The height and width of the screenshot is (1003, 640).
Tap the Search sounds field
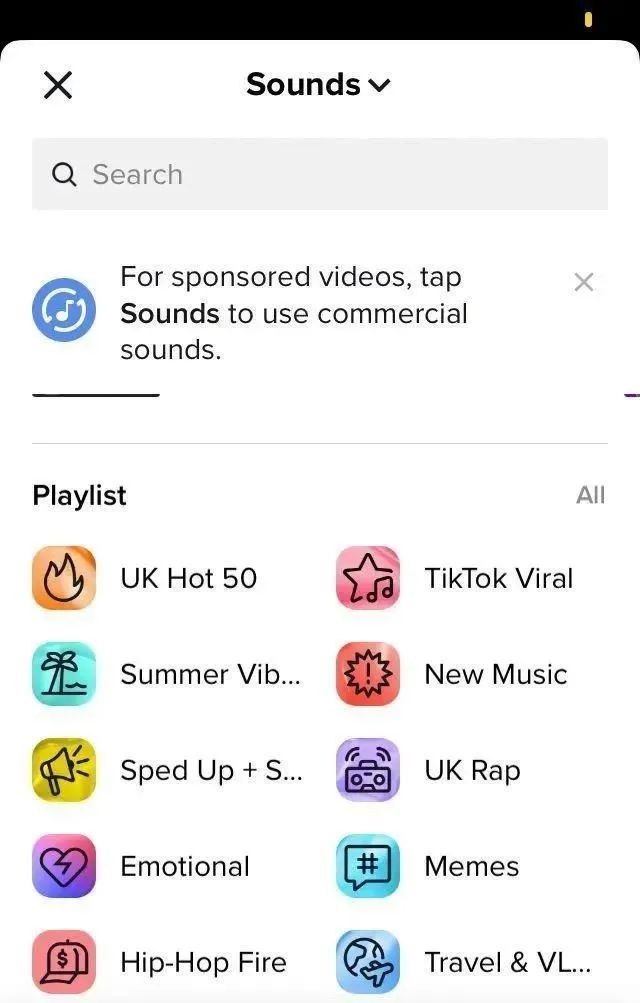pyautogui.click(x=320, y=174)
